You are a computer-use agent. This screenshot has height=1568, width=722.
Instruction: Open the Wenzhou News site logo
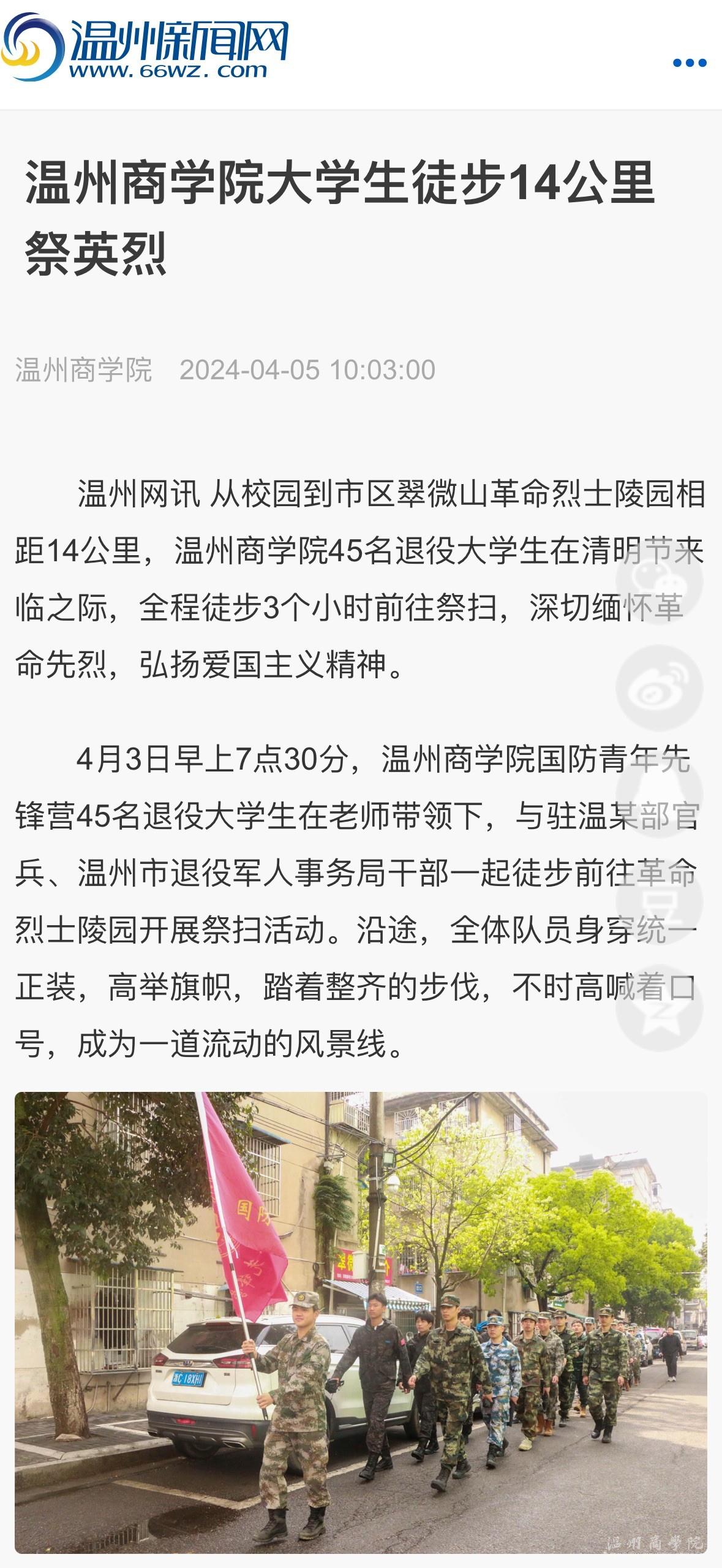tap(145, 49)
